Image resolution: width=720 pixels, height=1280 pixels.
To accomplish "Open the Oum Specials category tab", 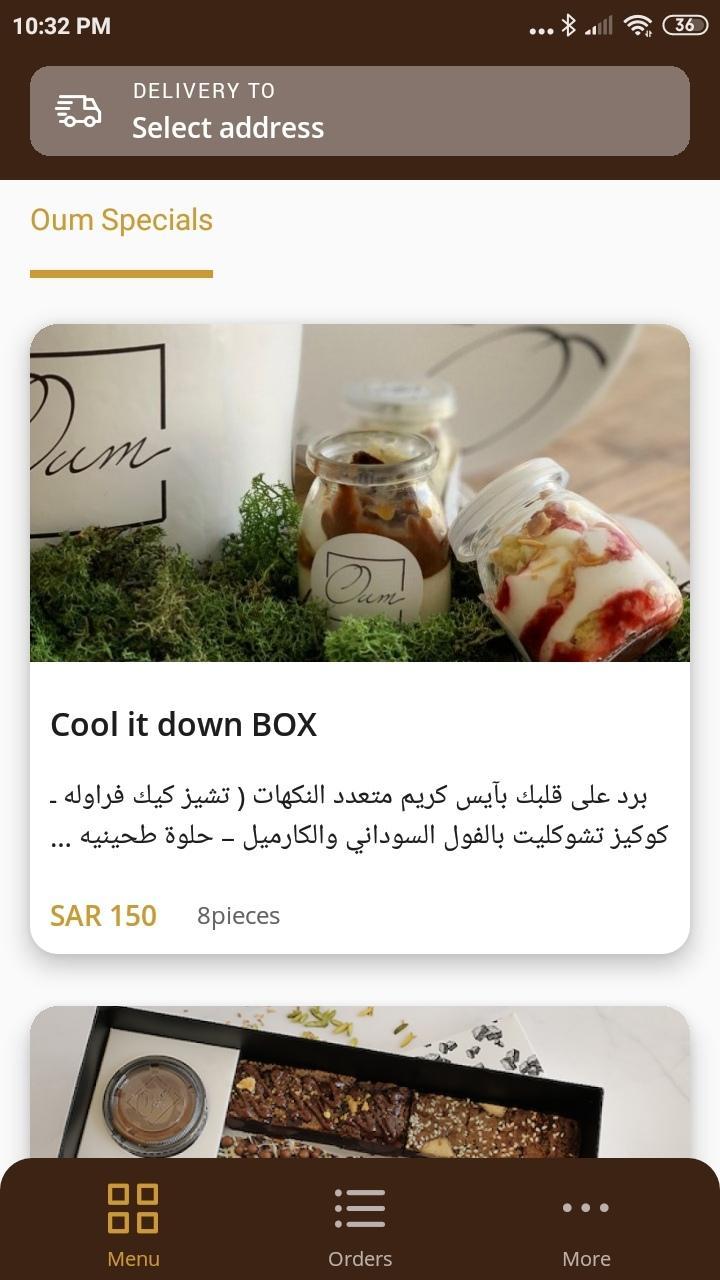I will pos(121,220).
